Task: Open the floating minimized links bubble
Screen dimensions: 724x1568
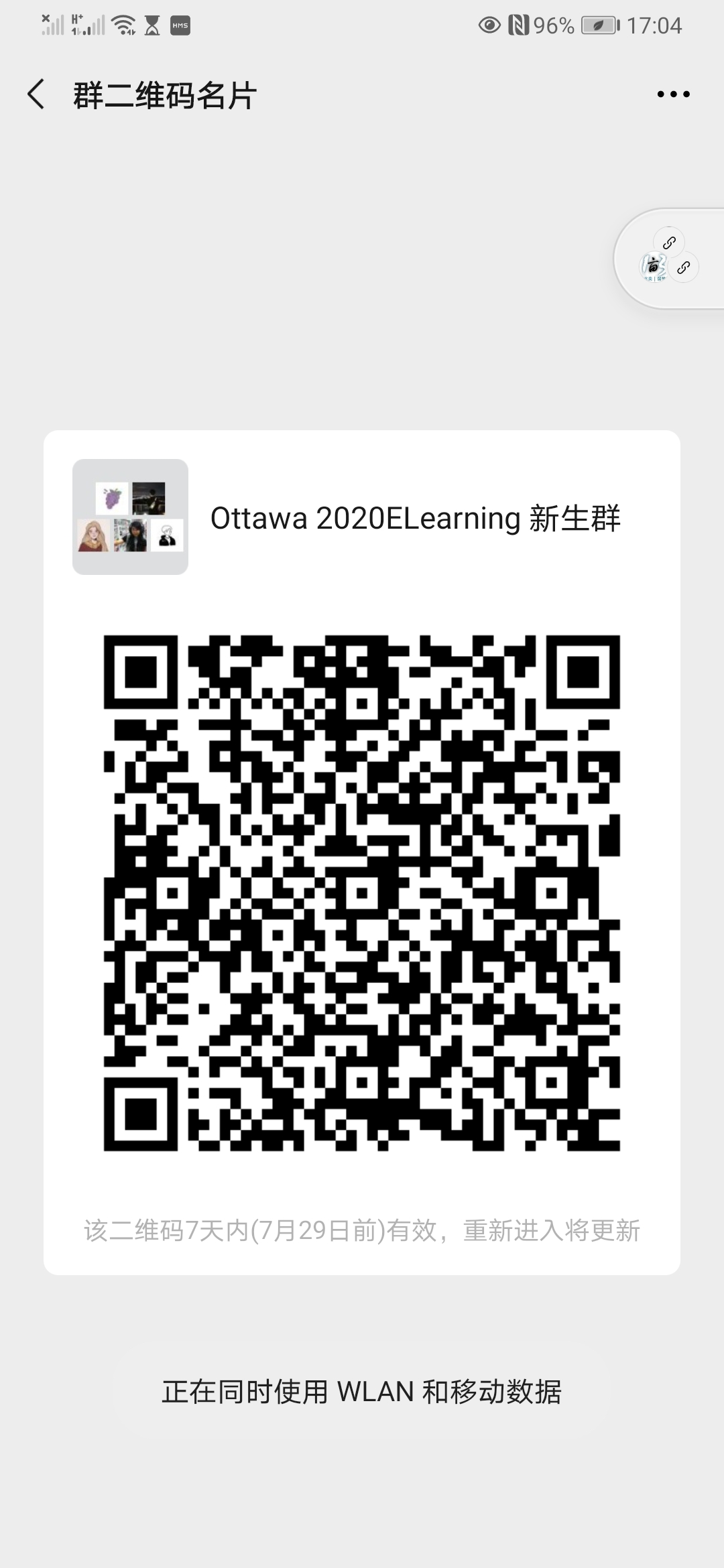Action: (x=668, y=259)
